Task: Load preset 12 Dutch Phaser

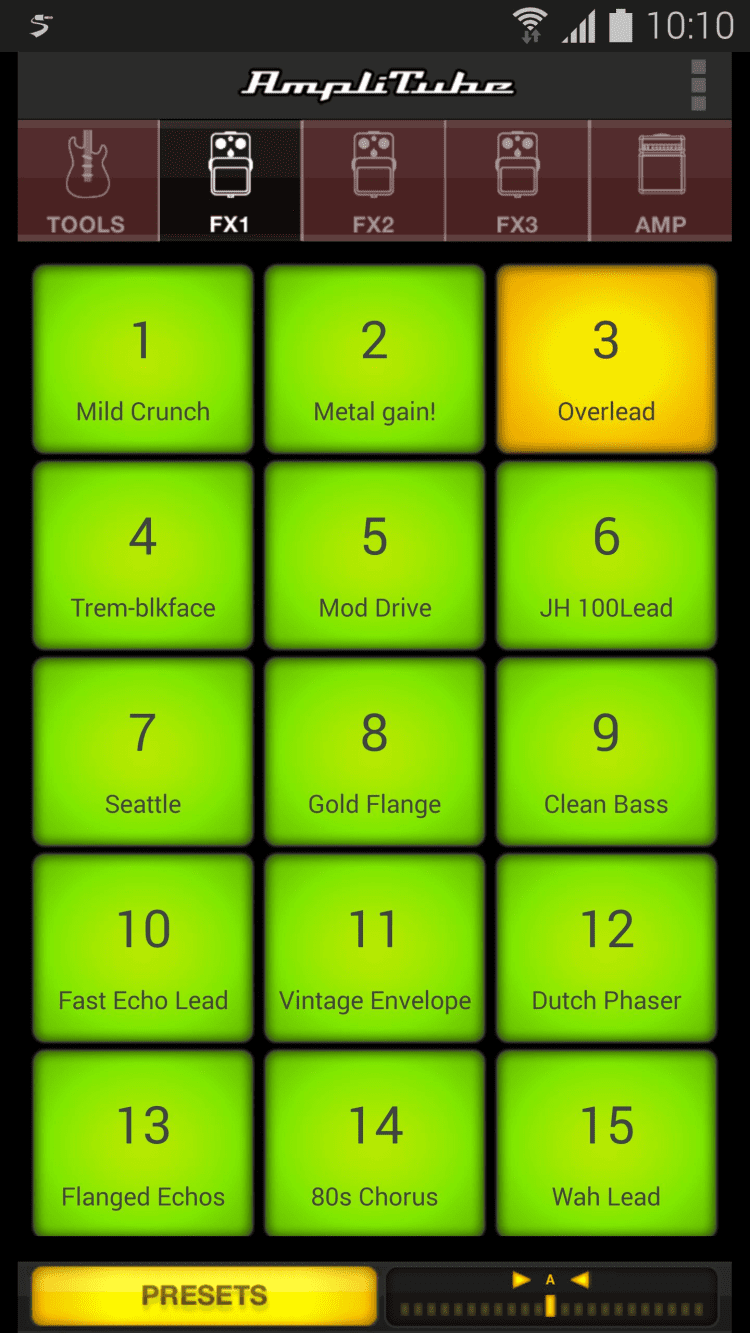Action: [x=606, y=947]
